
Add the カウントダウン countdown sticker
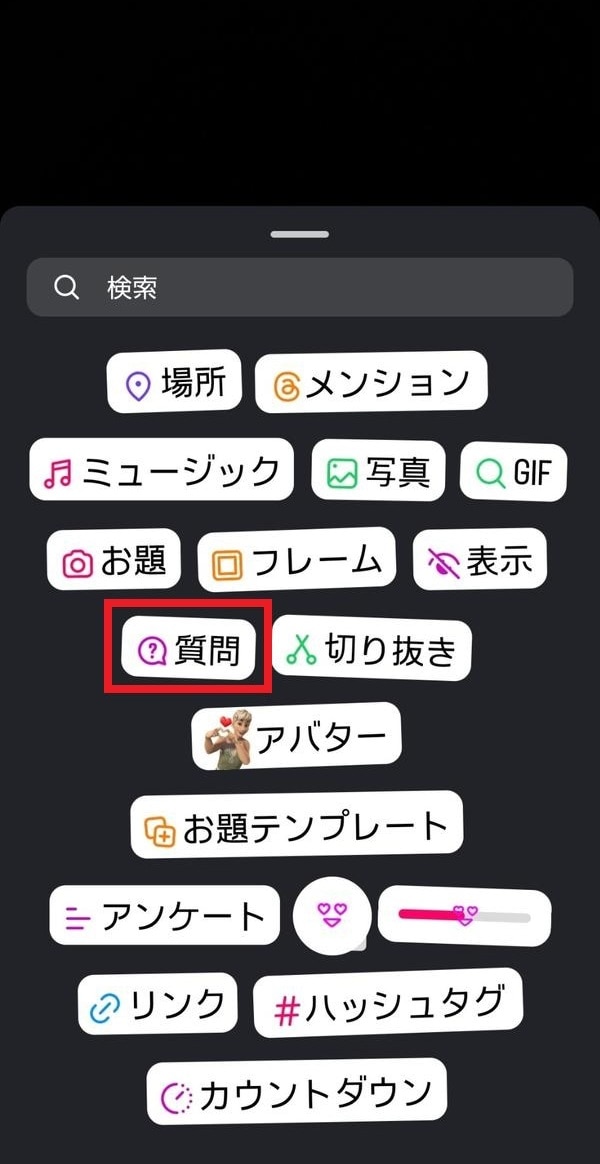tap(296, 1093)
